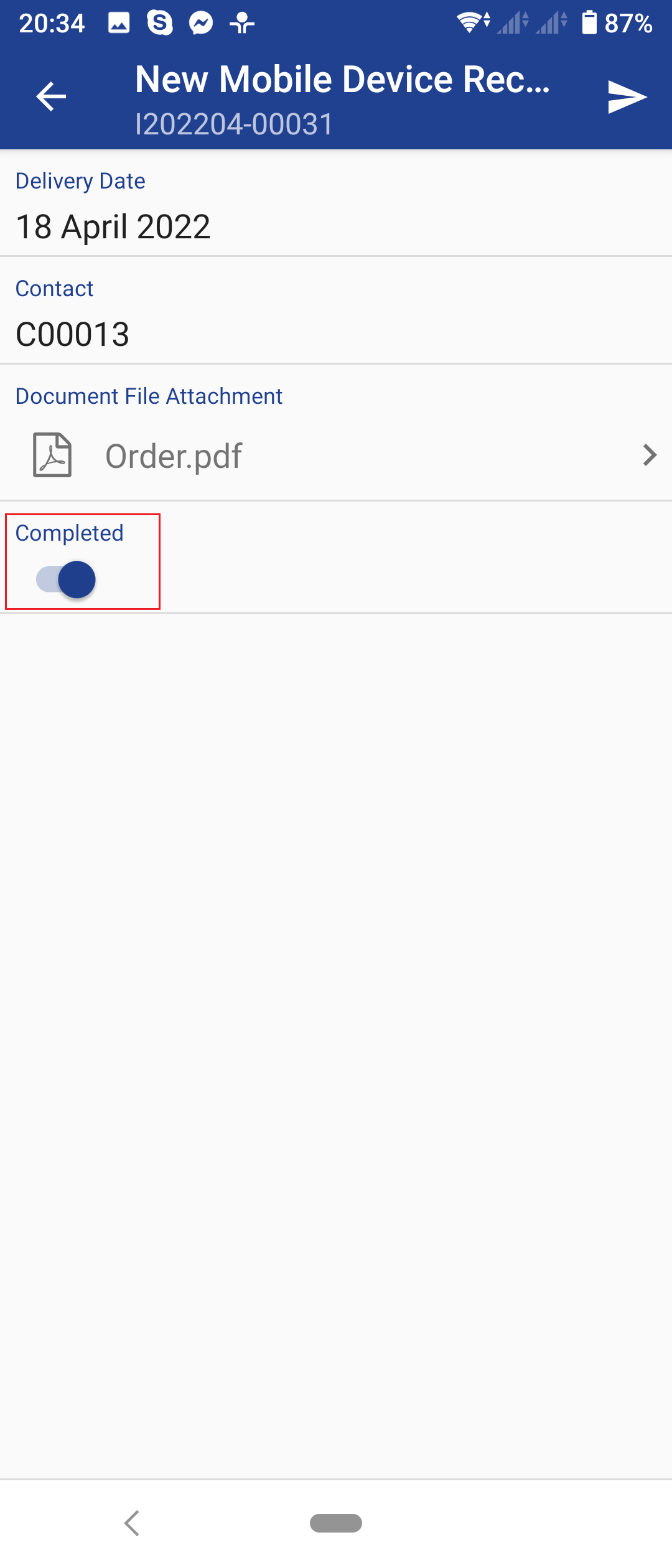Viewport: 672px width, 1568px height.
Task: Go back using the header arrow
Action: (51, 97)
